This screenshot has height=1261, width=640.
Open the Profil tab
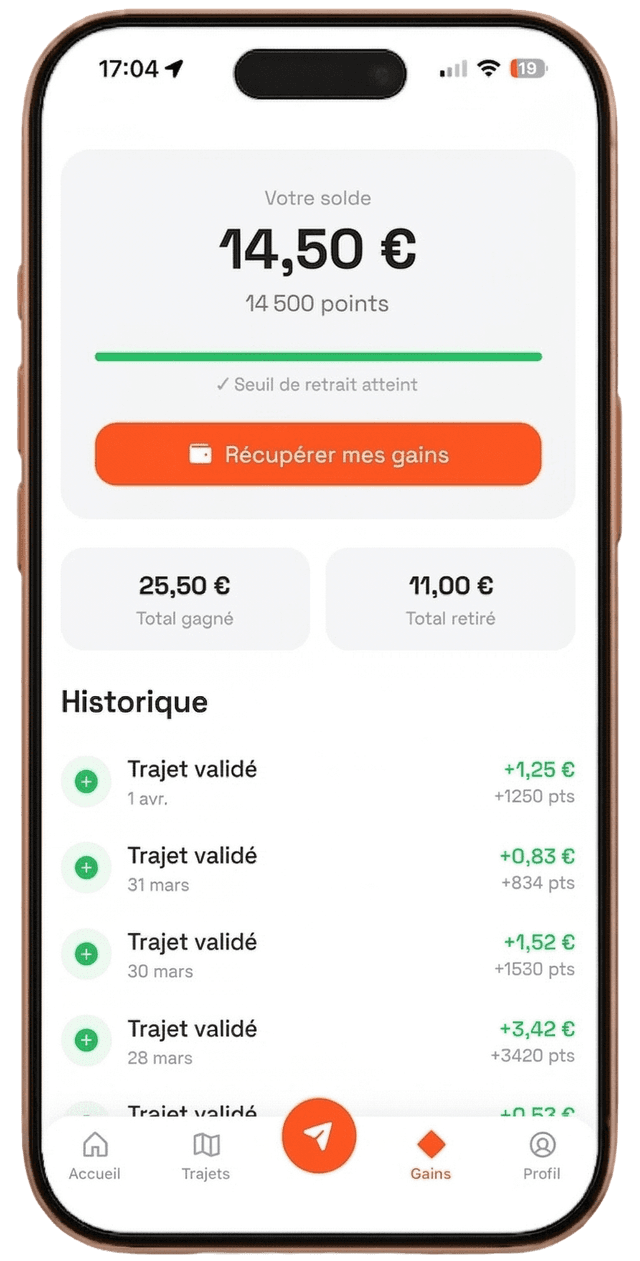pos(542,1155)
